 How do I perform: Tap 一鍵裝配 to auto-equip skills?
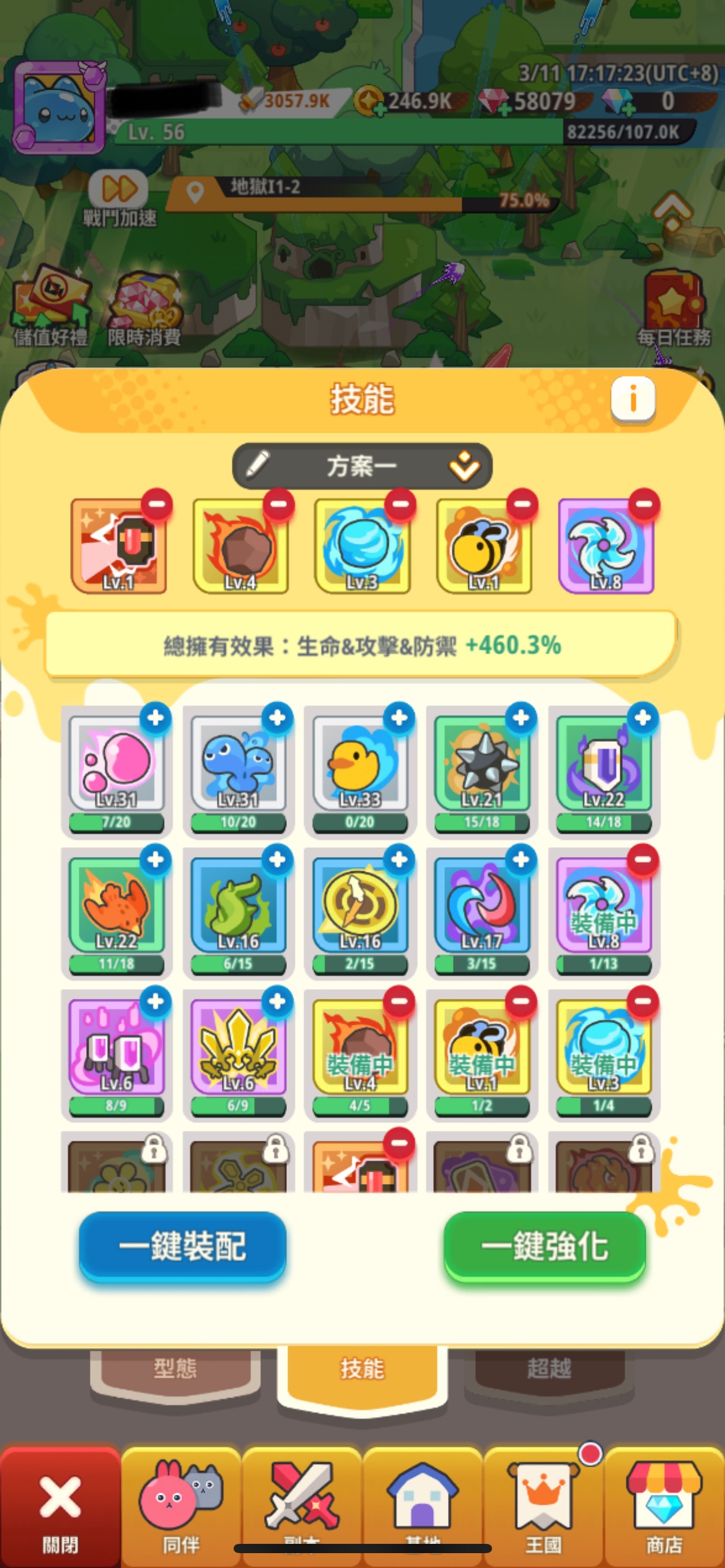coord(183,1245)
